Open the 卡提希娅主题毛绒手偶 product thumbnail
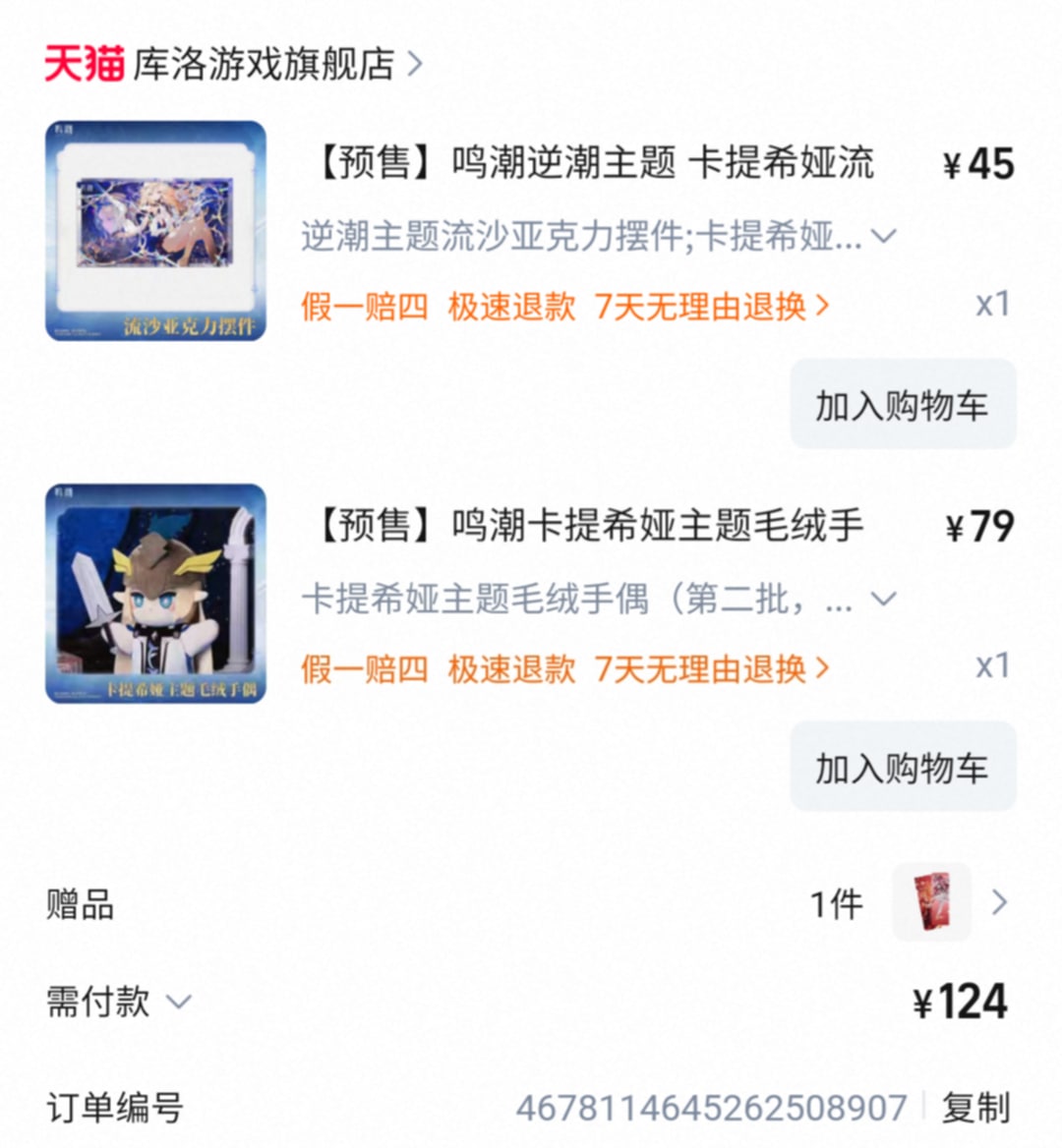The height and width of the screenshot is (1148, 1062). pyautogui.click(x=155, y=594)
